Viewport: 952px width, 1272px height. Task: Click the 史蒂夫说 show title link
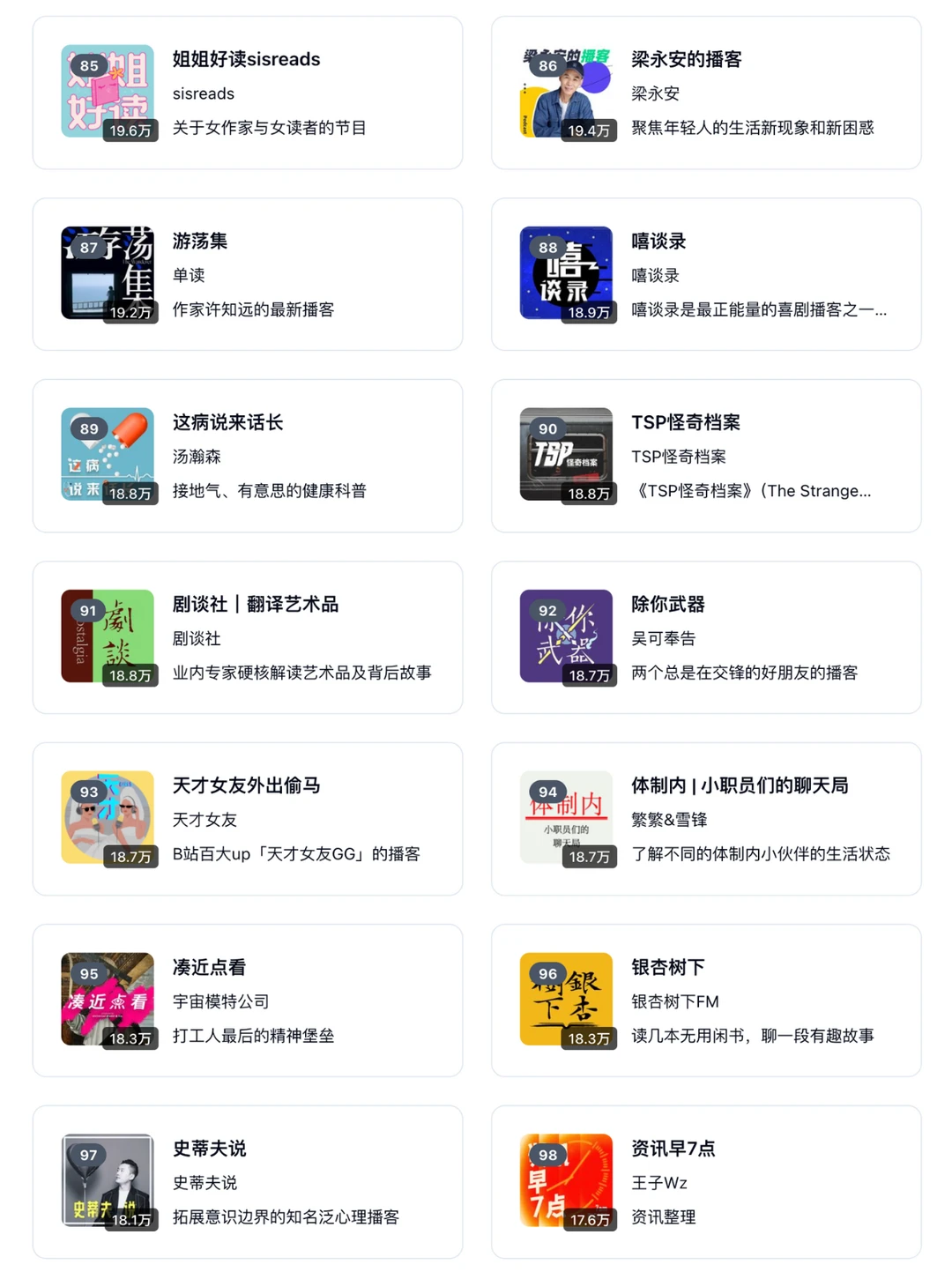209,1149
